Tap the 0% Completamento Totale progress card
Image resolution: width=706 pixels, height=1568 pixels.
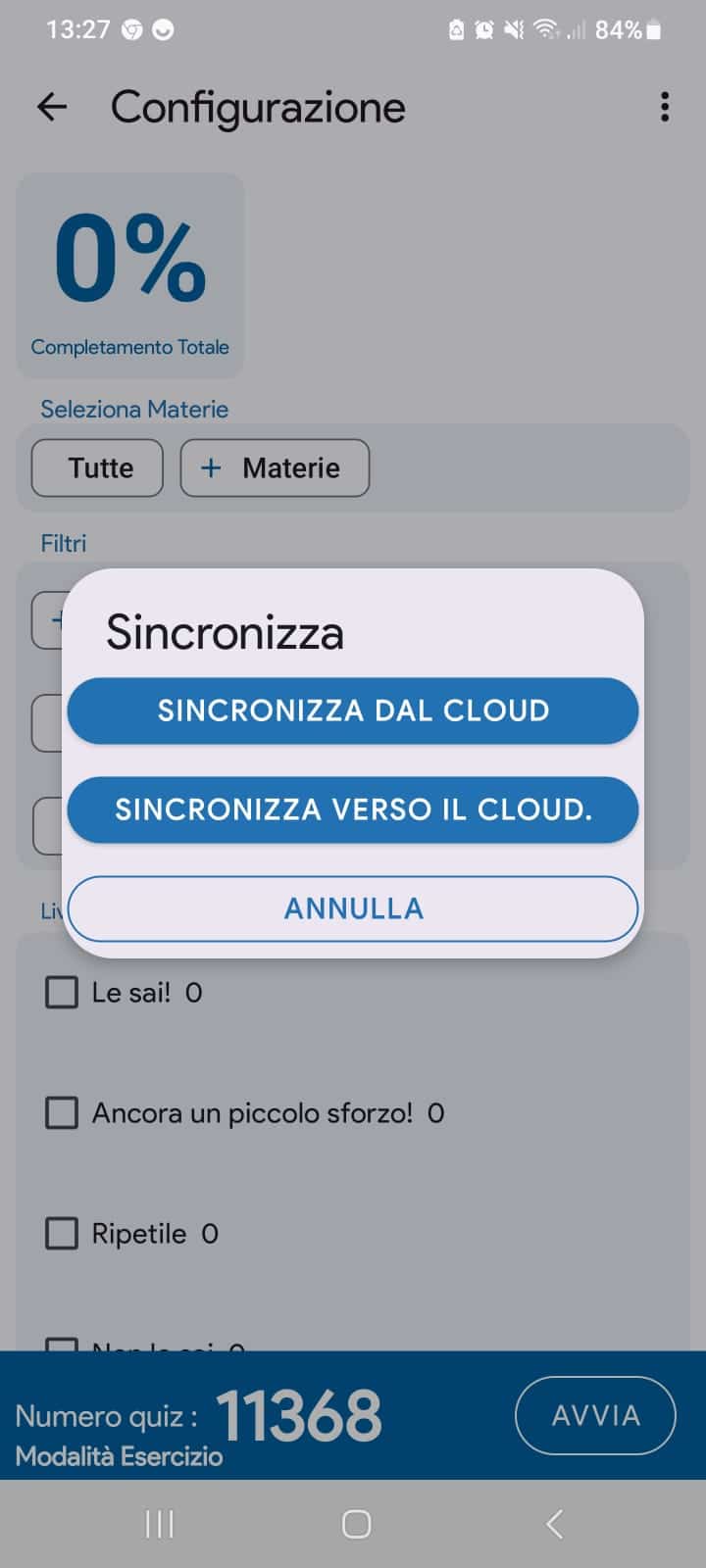[x=130, y=274]
